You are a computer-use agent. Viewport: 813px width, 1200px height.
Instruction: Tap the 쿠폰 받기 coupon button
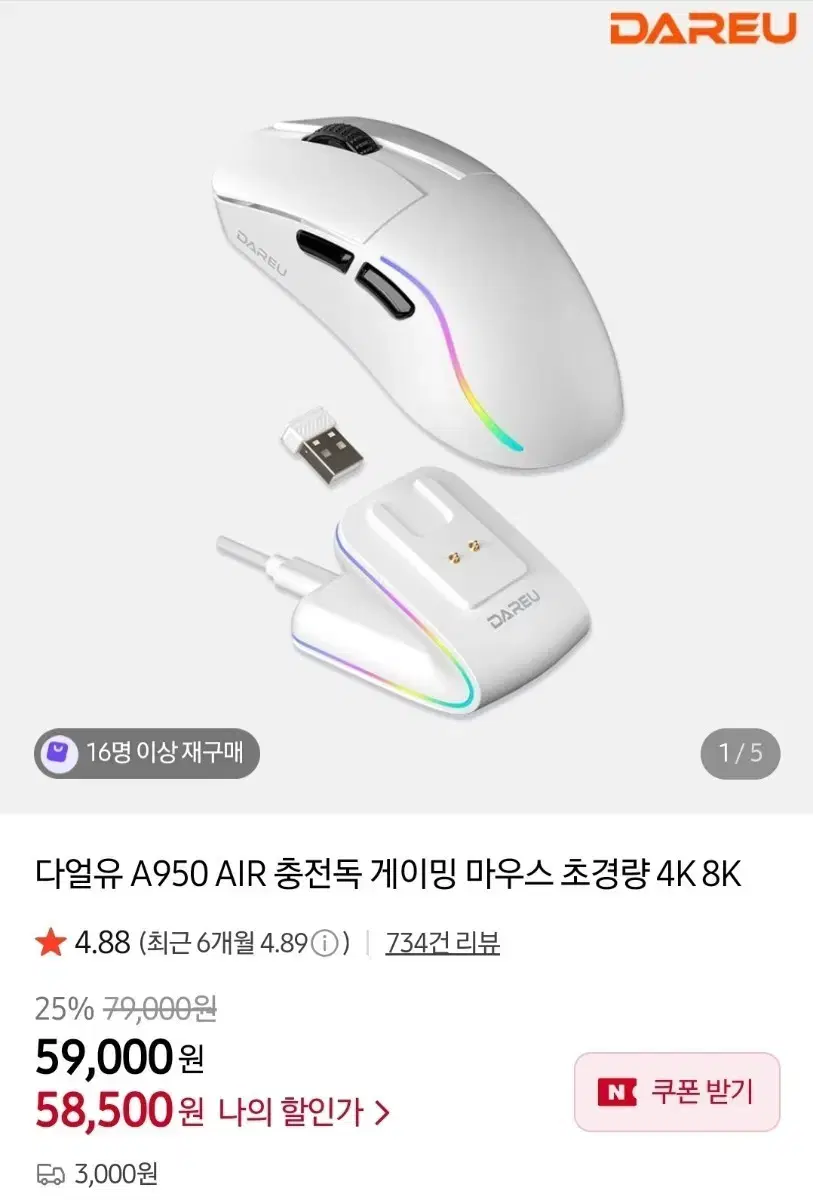pyautogui.click(x=676, y=1093)
